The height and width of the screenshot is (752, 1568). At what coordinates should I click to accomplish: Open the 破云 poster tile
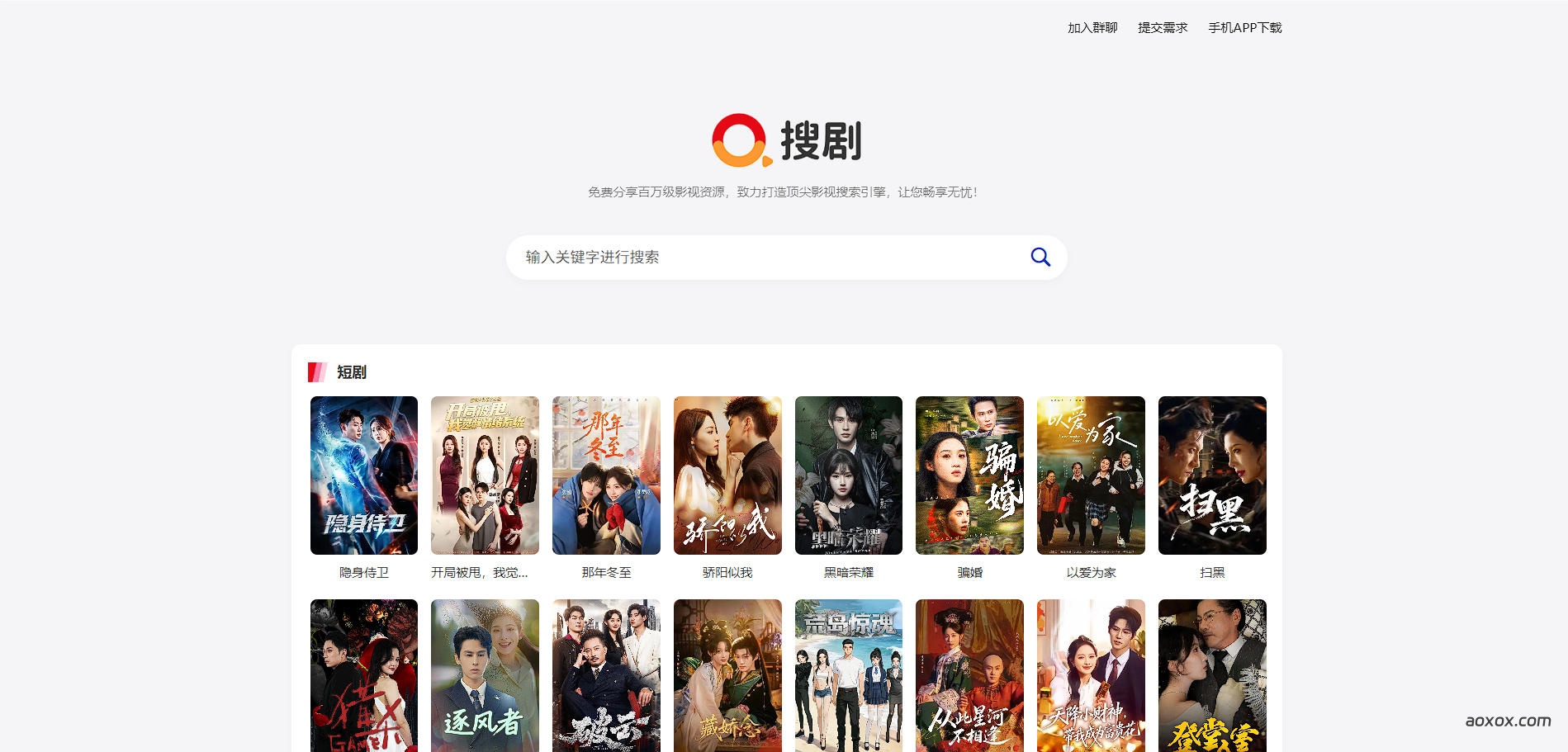pyautogui.click(x=606, y=675)
